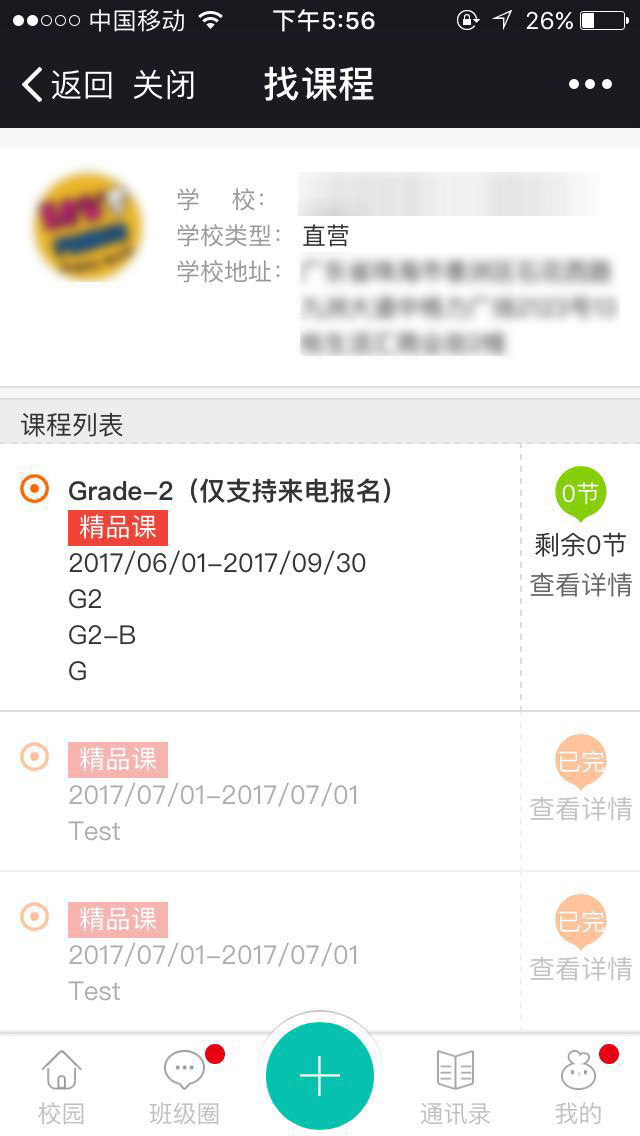The image size is (640, 1136).
Task: Go to the 我的 tab
Action: pos(578,1086)
